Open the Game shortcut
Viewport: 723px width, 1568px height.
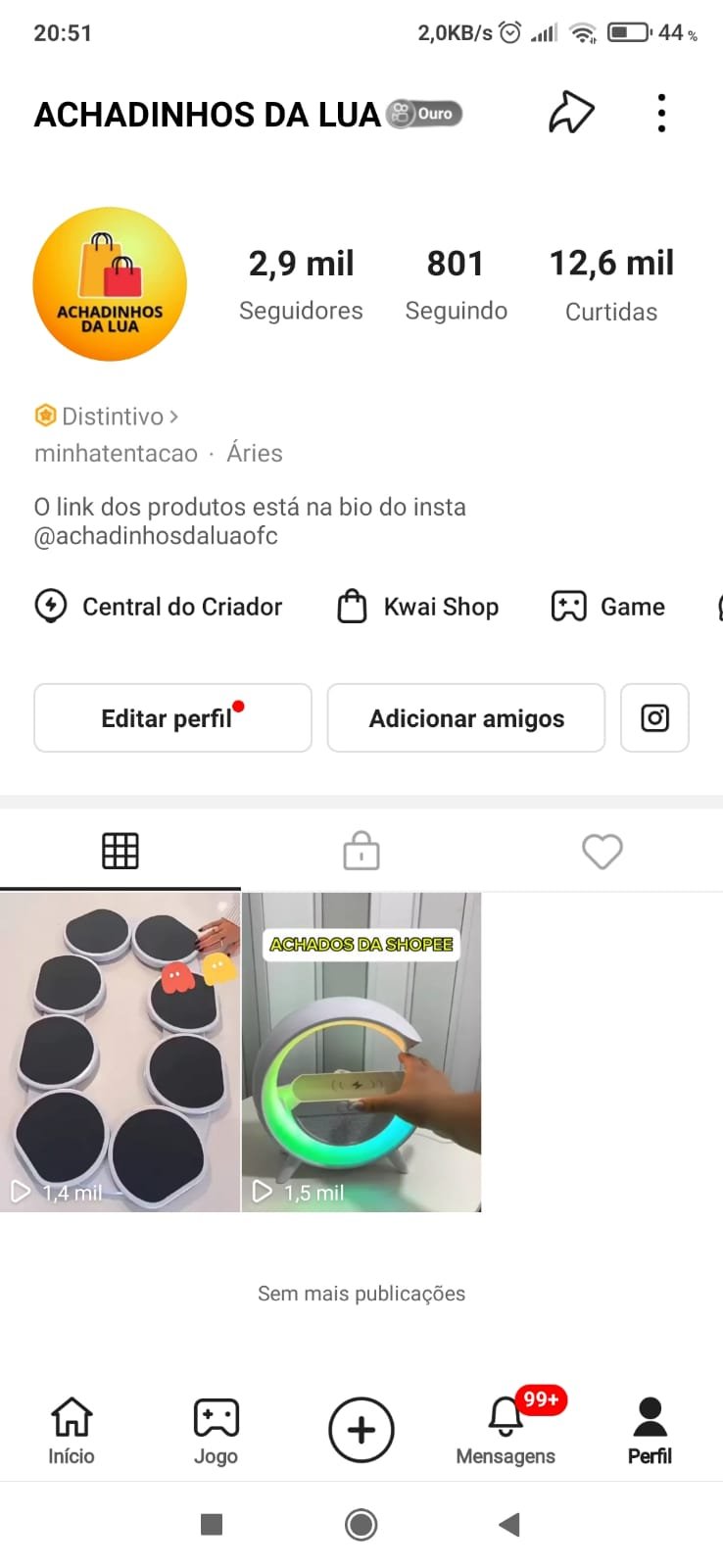point(608,607)
